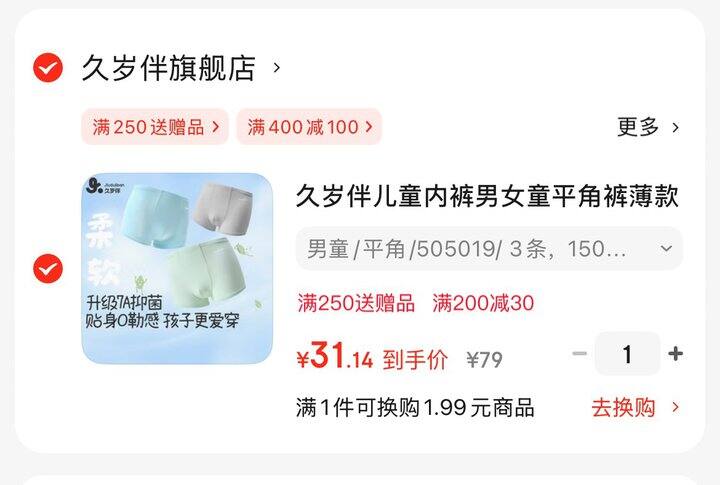Go to 去换购 add-on purchase
Image resolution: width=720 pixels, height=485 pixels.
point(635,407)
